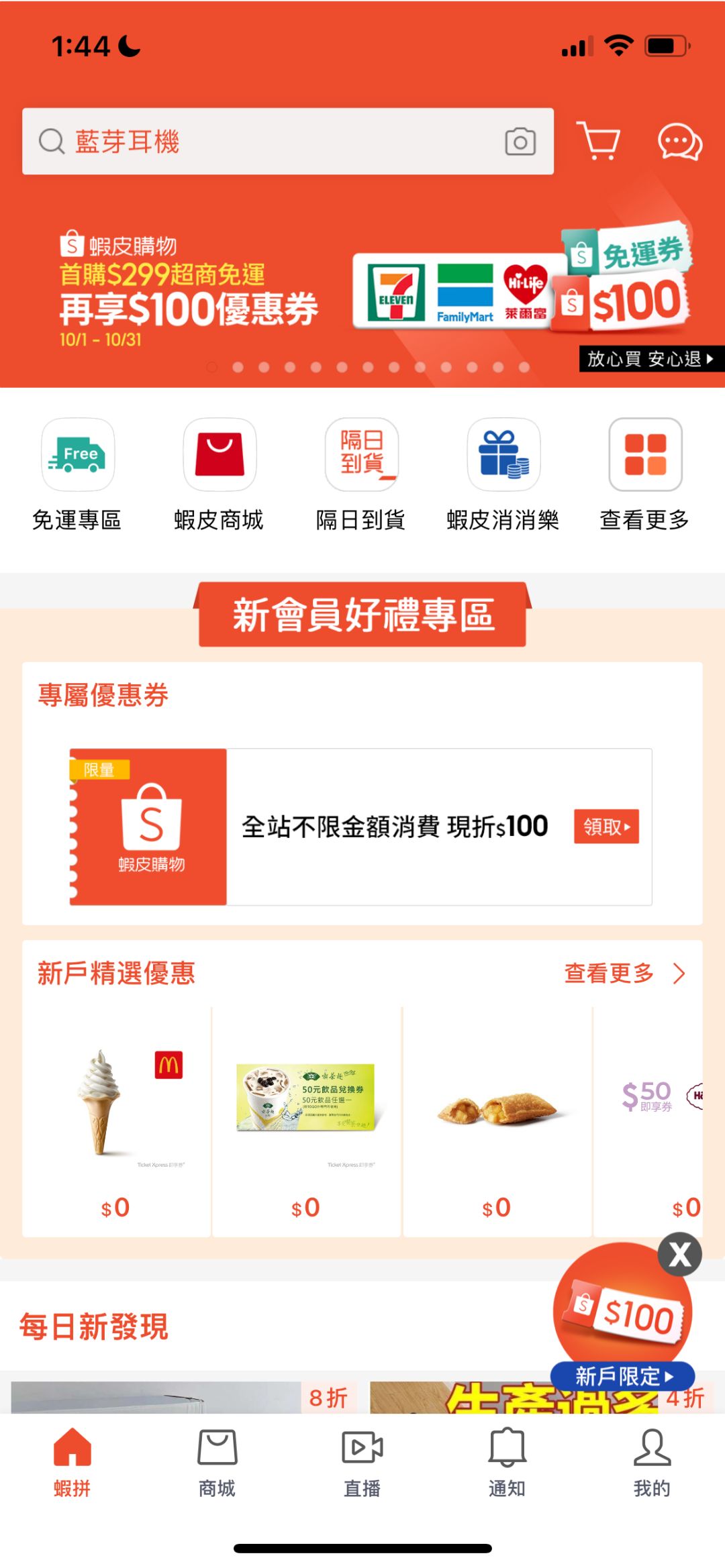Viewport: 725px width, 1568px height.
Task: View more 新戶精選優惠 deals
Action: coord(624,974)
